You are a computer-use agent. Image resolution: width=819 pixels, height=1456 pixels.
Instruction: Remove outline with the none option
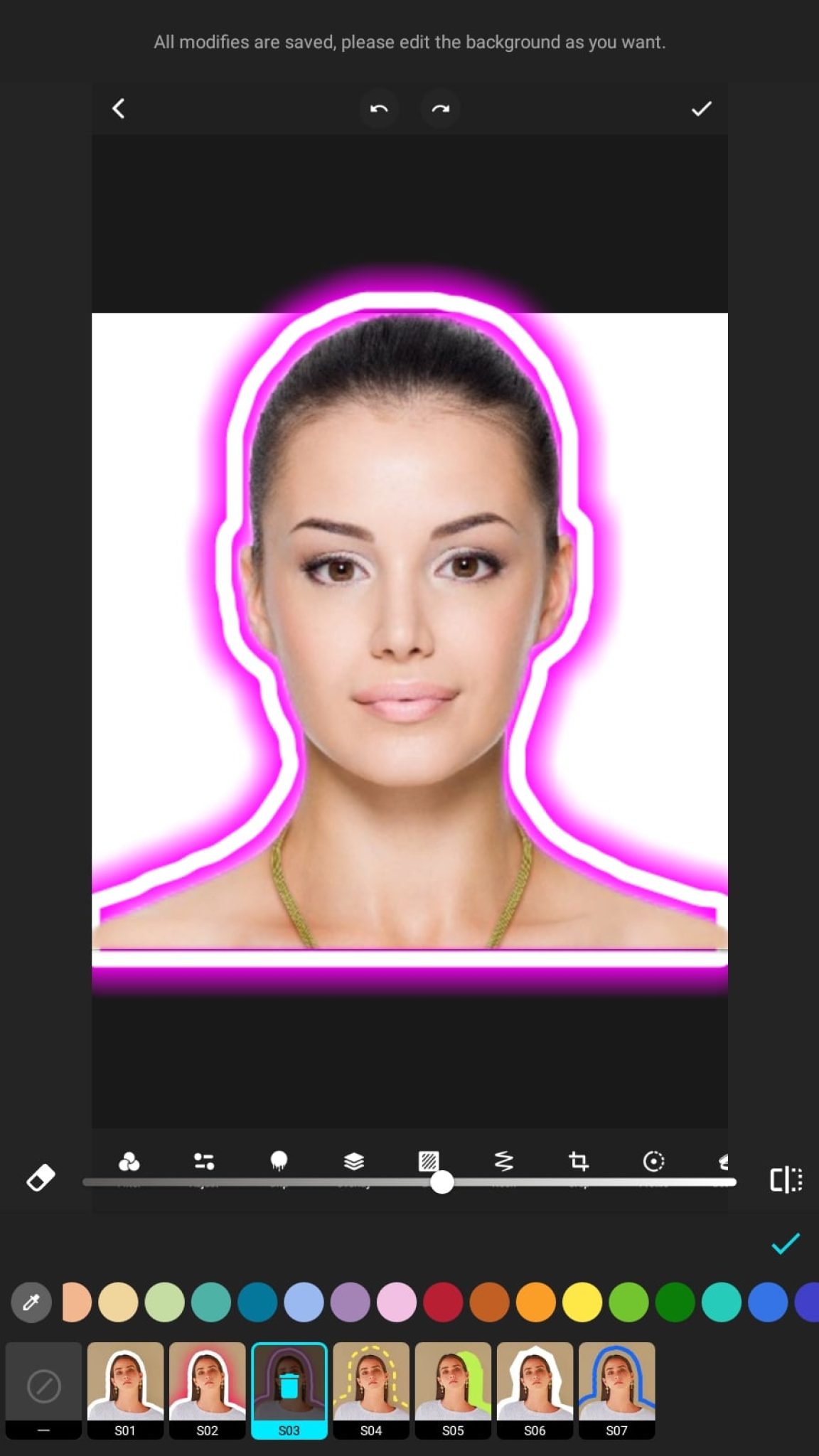pyautogui.click(x=43, y=1388)
